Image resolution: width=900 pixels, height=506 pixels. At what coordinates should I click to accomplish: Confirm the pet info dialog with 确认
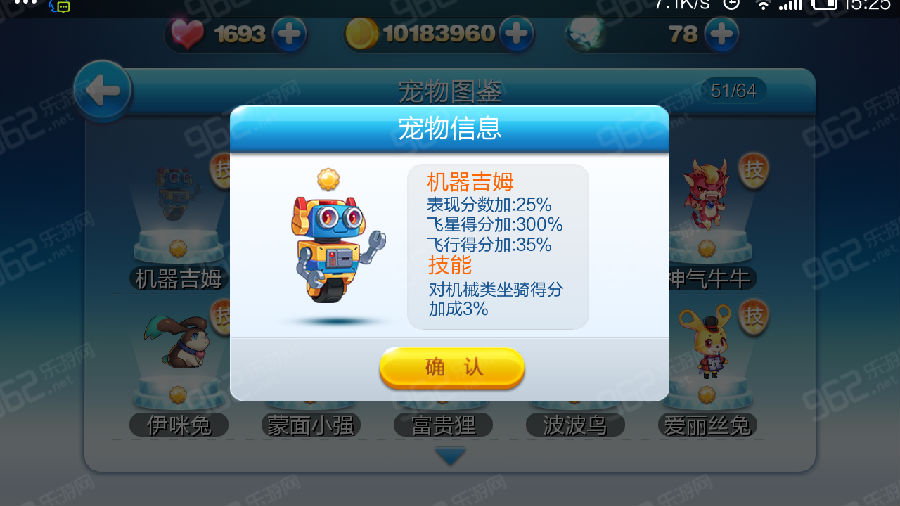[x=451, y=367]
